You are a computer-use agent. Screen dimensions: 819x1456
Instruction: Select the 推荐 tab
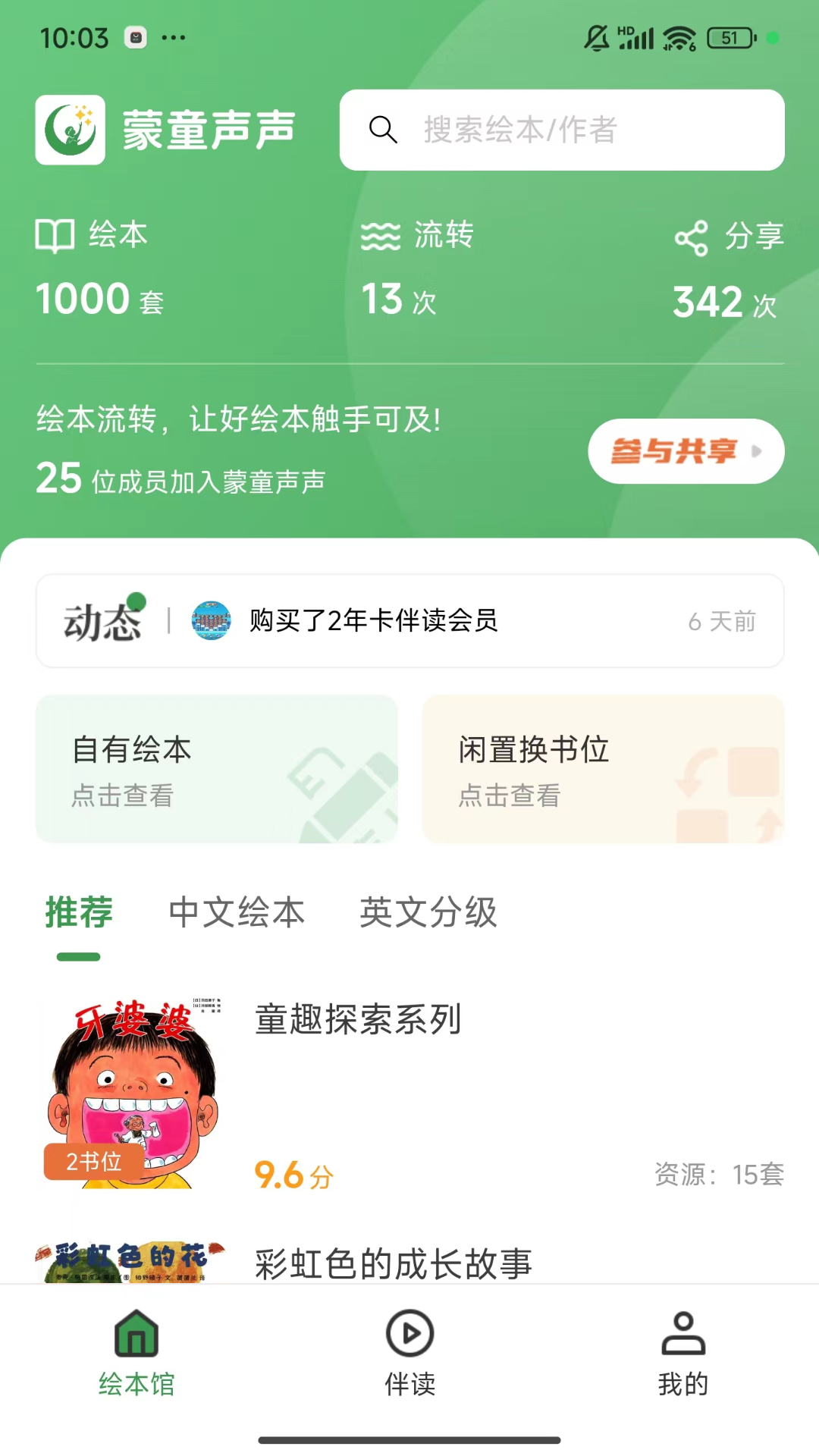click(79, 912)
